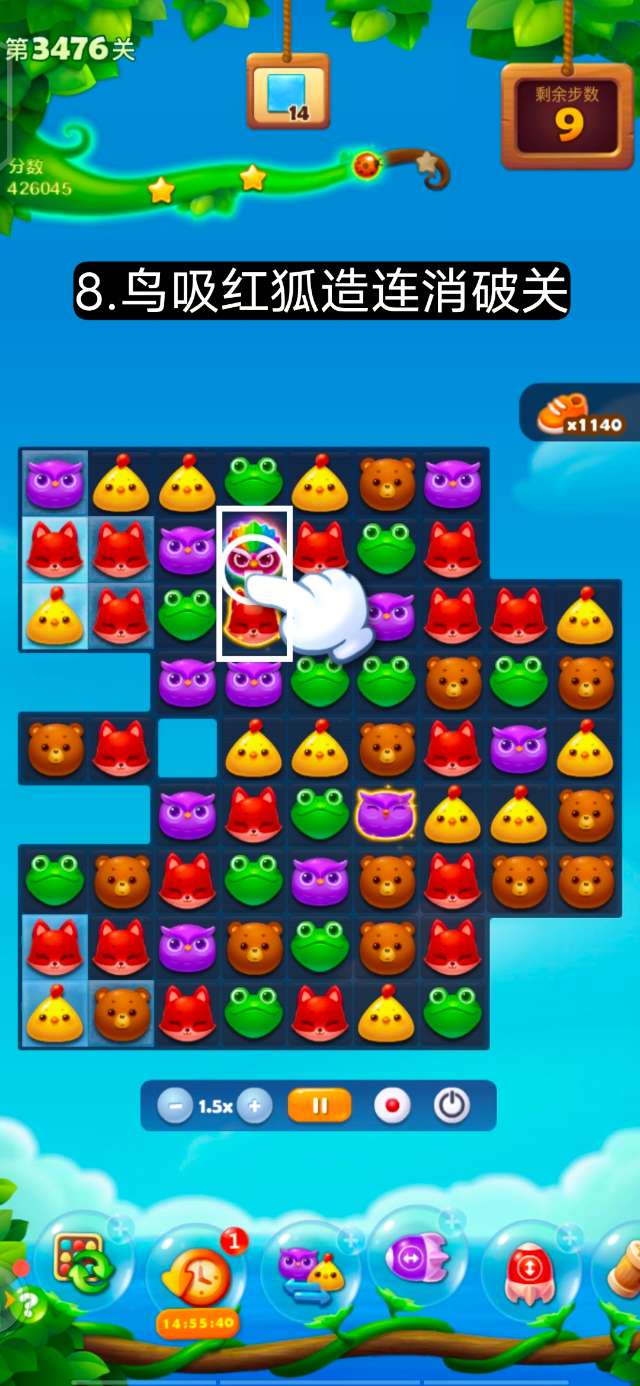Select the swap animals booster
640x1386 pixels.
(310, 1268)
